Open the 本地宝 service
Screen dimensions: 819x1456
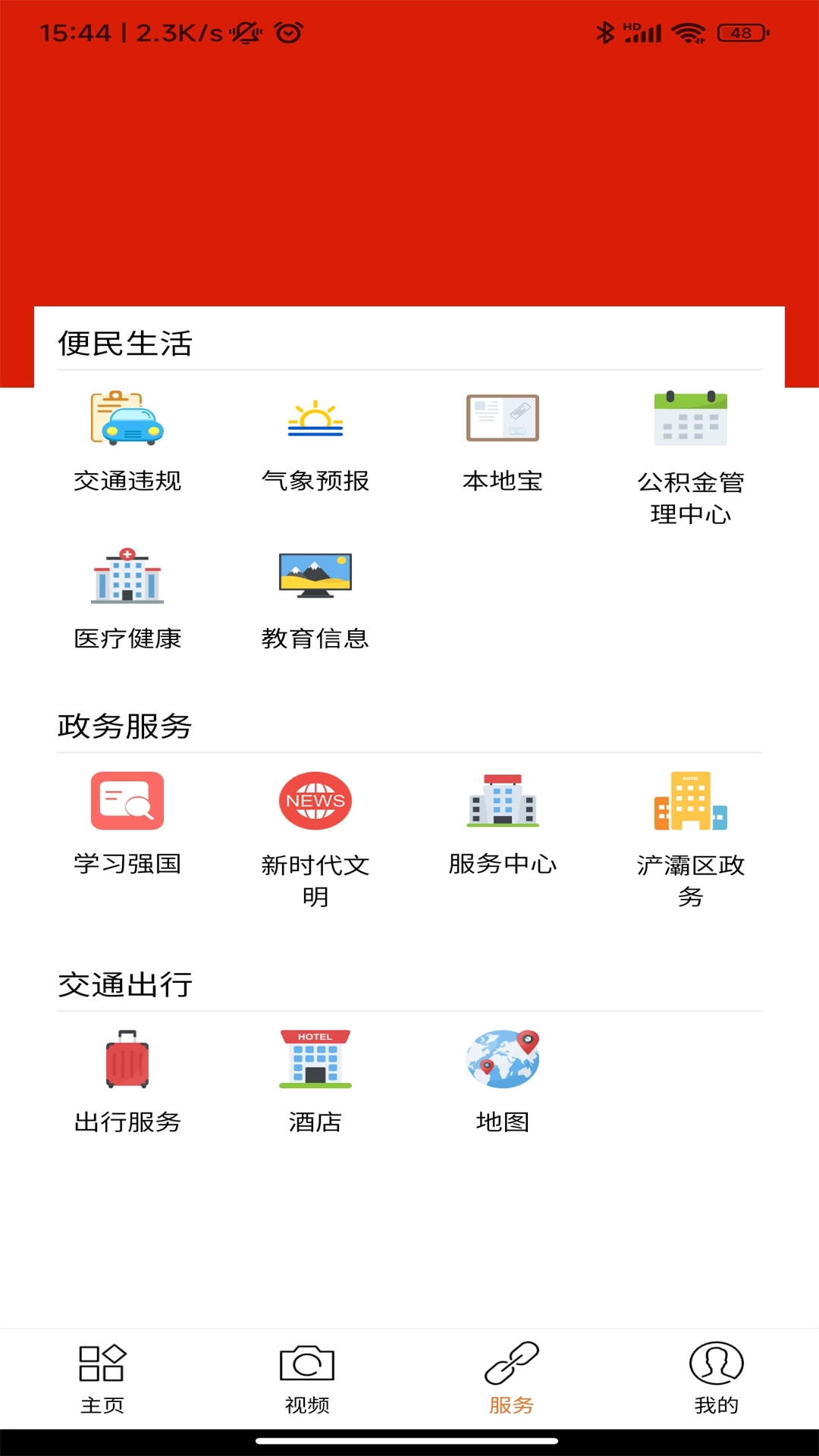tap(503, 441)
